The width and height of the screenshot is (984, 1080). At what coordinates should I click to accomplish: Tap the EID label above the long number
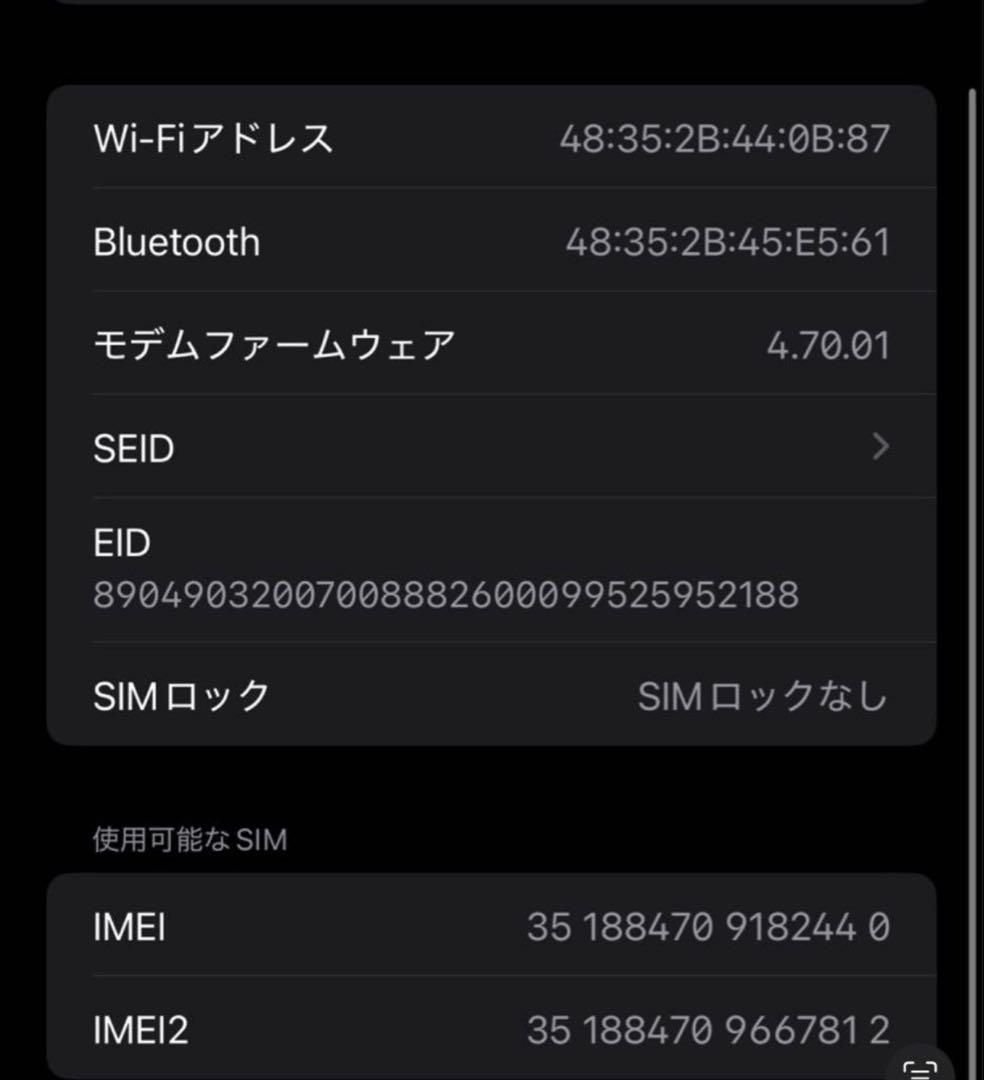[121, 543]
